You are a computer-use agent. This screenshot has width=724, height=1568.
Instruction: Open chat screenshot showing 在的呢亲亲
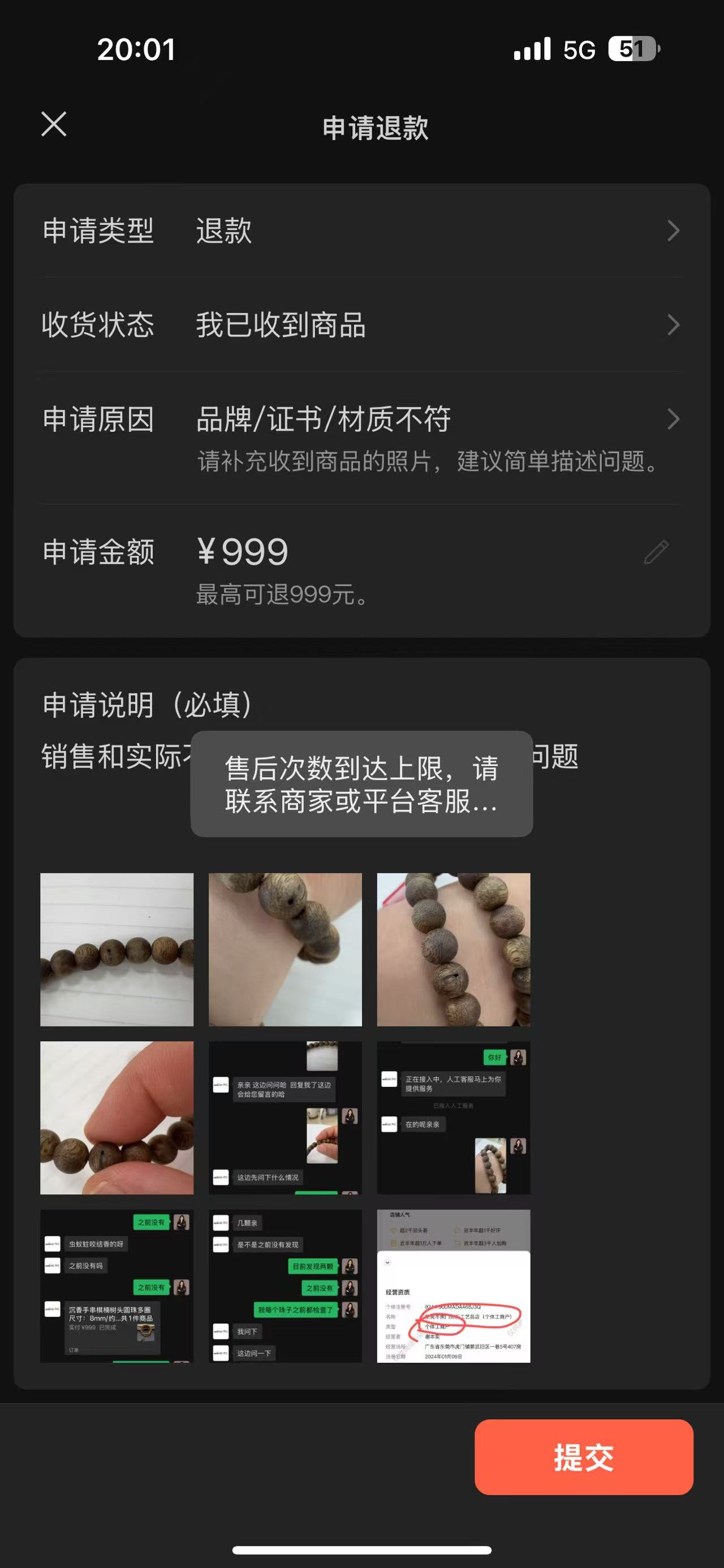454,1117
